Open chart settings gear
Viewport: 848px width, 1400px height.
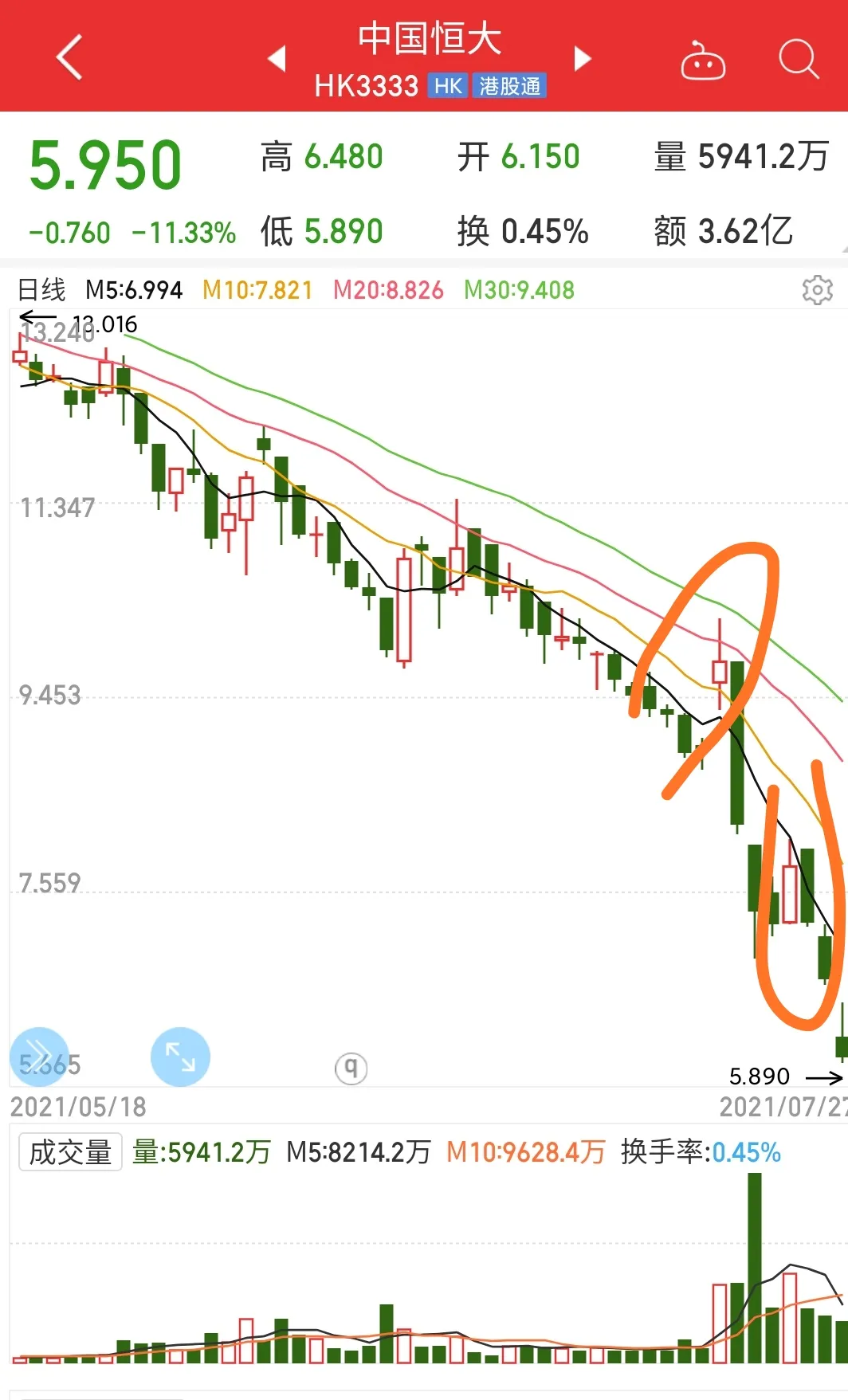point(817,290)
